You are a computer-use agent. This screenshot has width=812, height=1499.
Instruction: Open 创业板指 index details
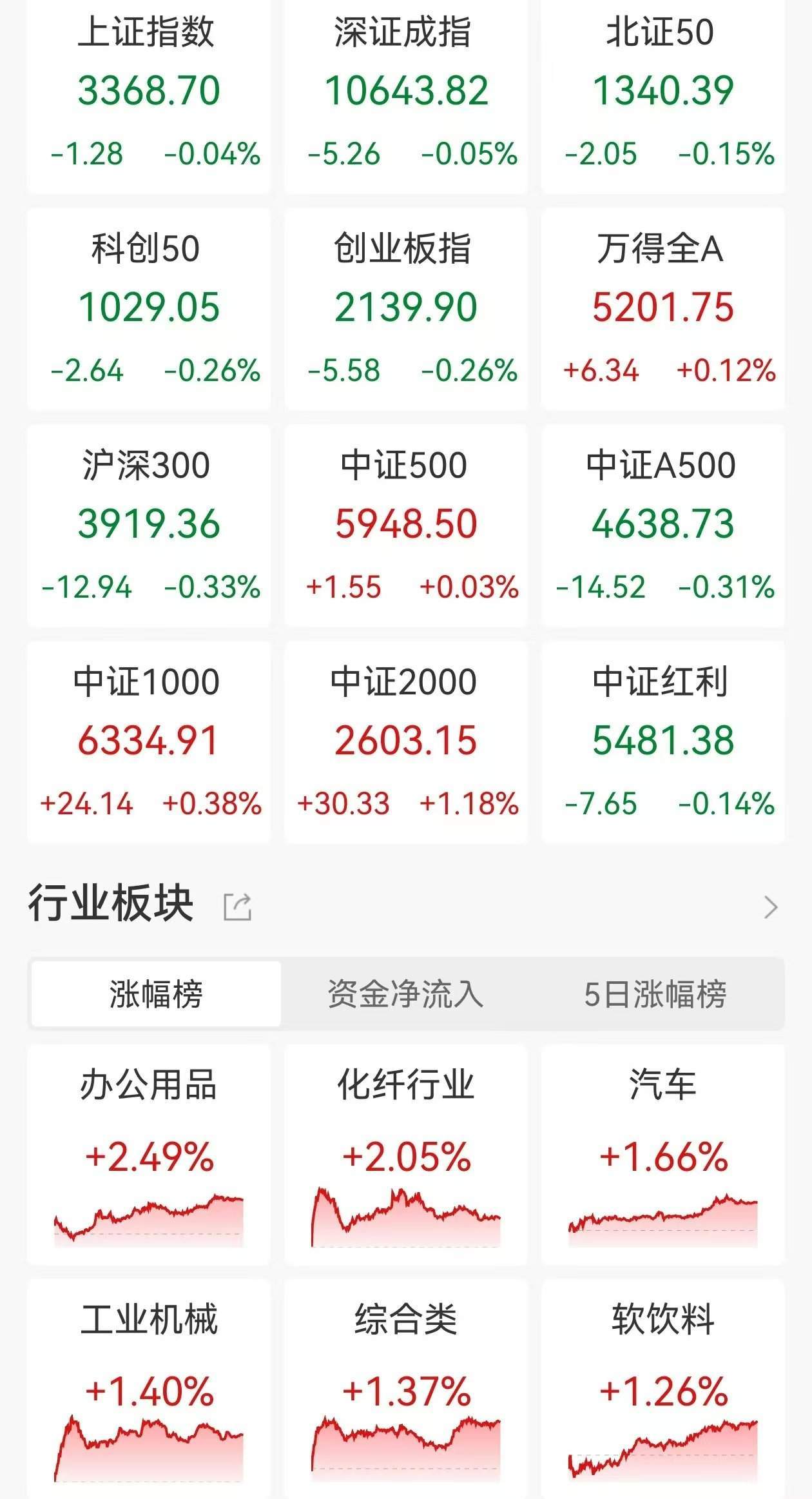click(405, 308)
